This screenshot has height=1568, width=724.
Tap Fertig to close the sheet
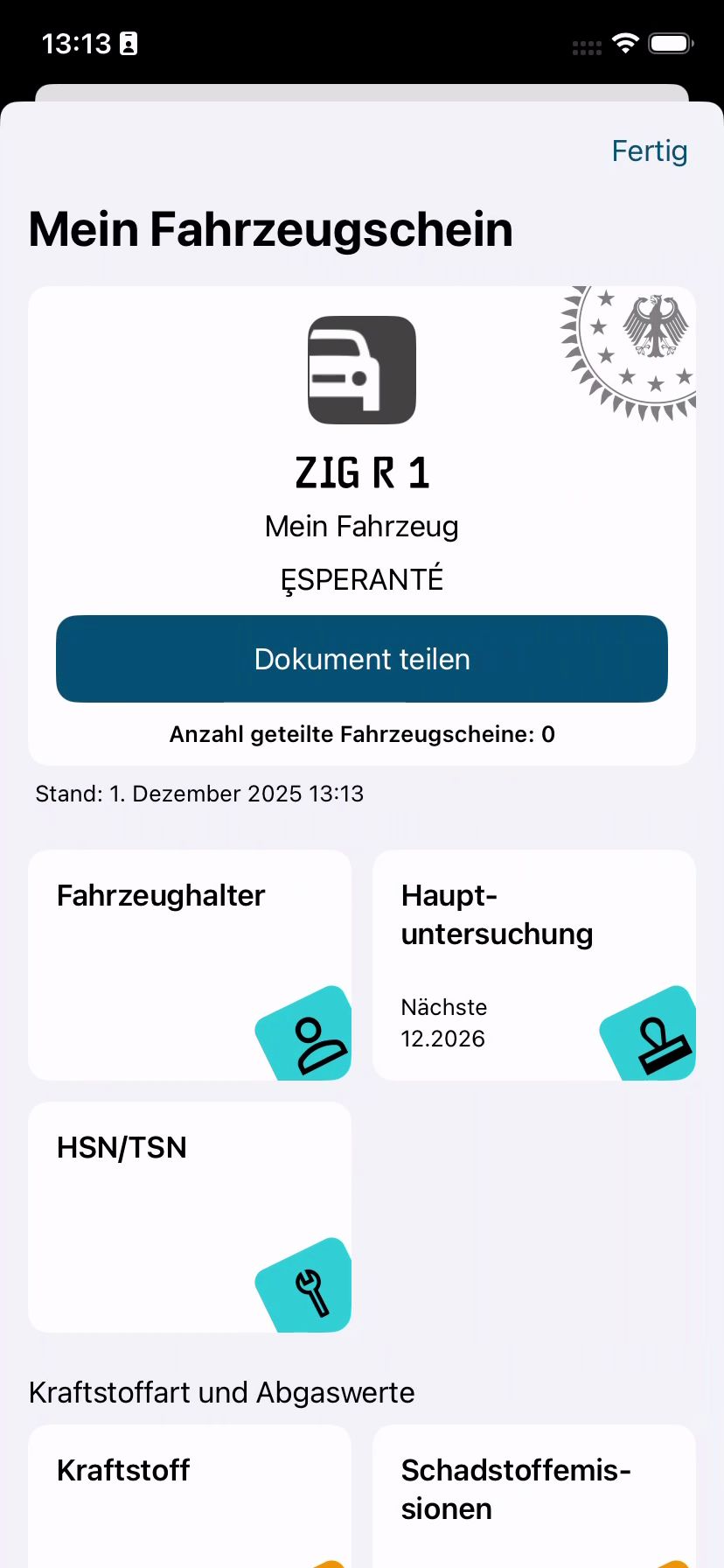(649, 151)
